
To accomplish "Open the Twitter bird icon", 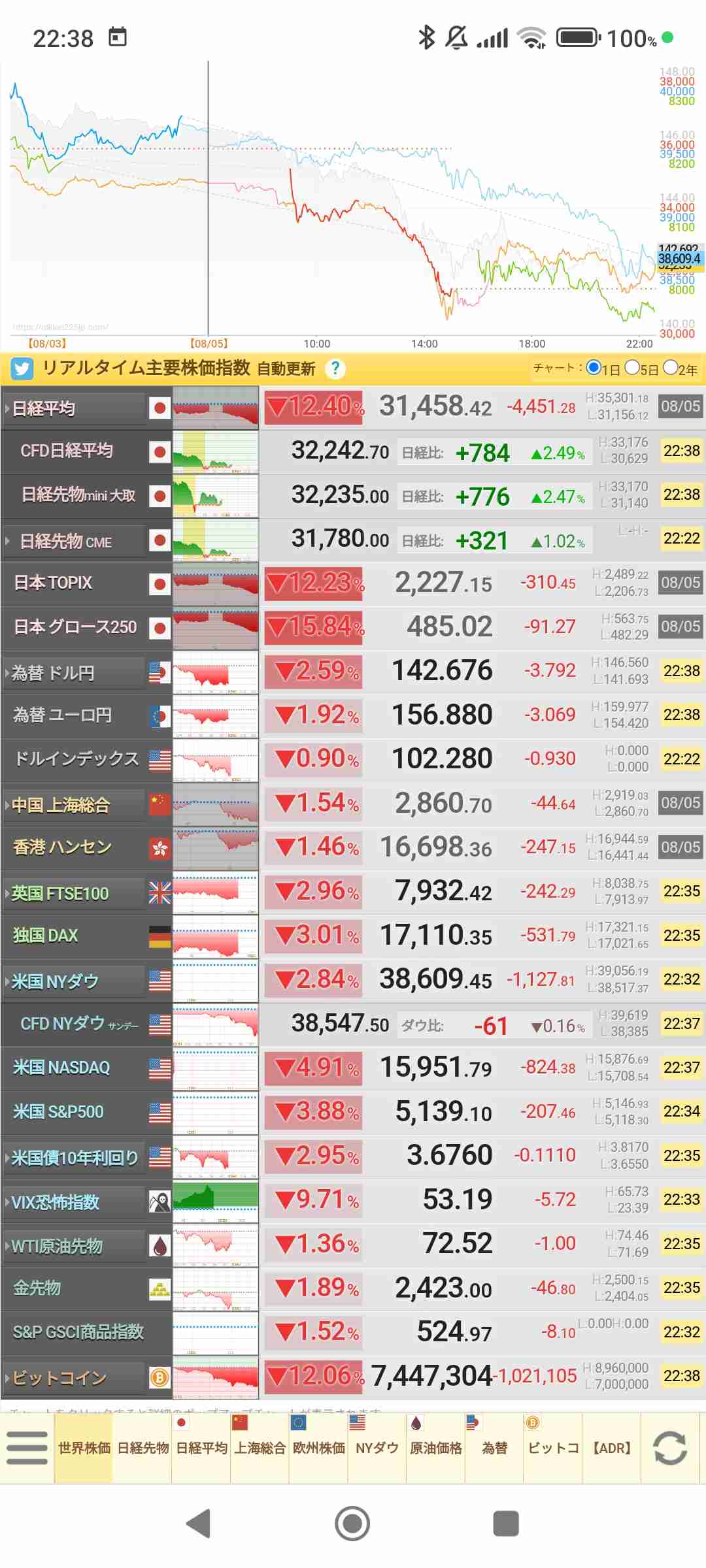I will click(22, 369).
